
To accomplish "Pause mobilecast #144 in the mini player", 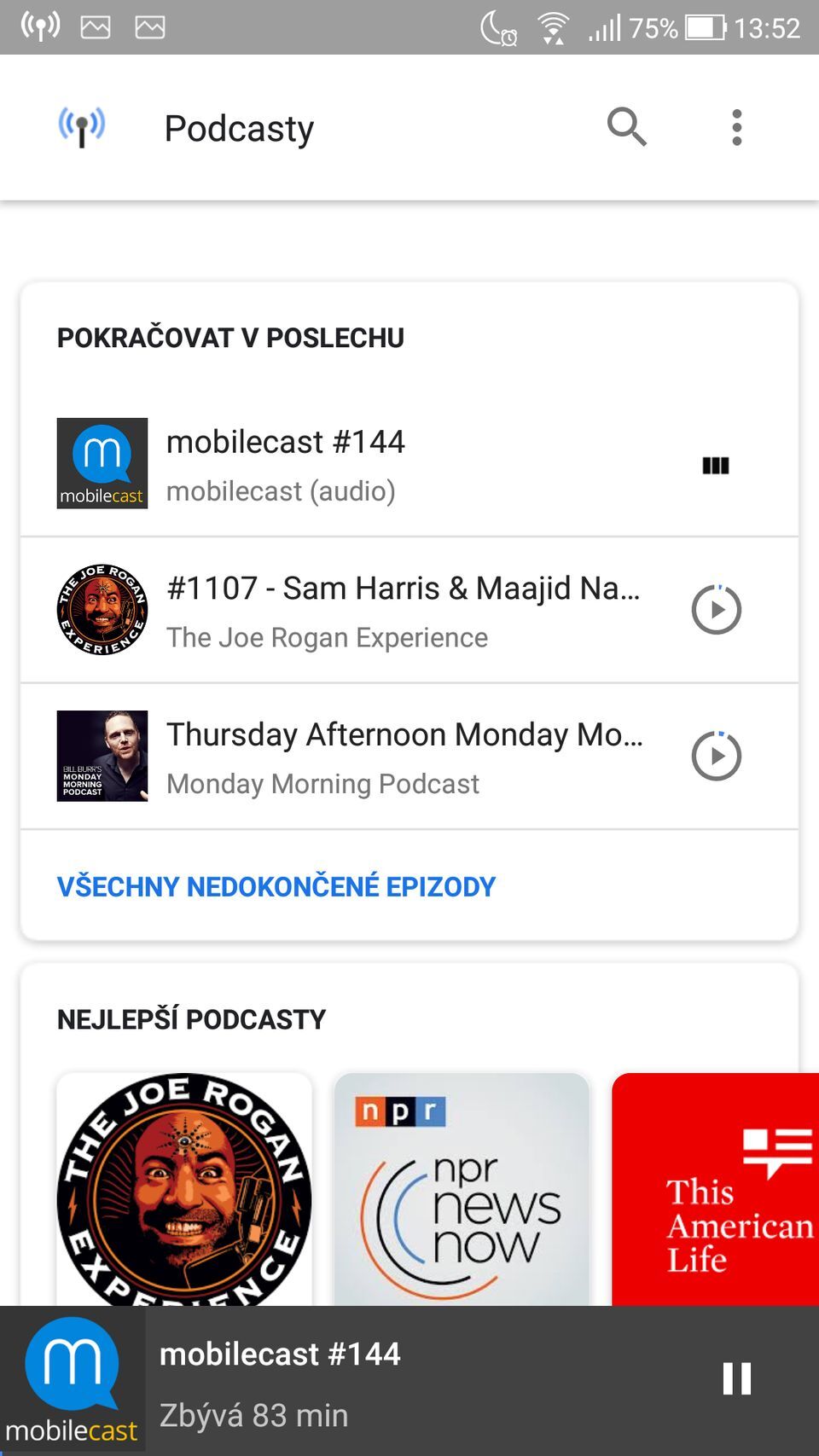I will pos(737,1378).
